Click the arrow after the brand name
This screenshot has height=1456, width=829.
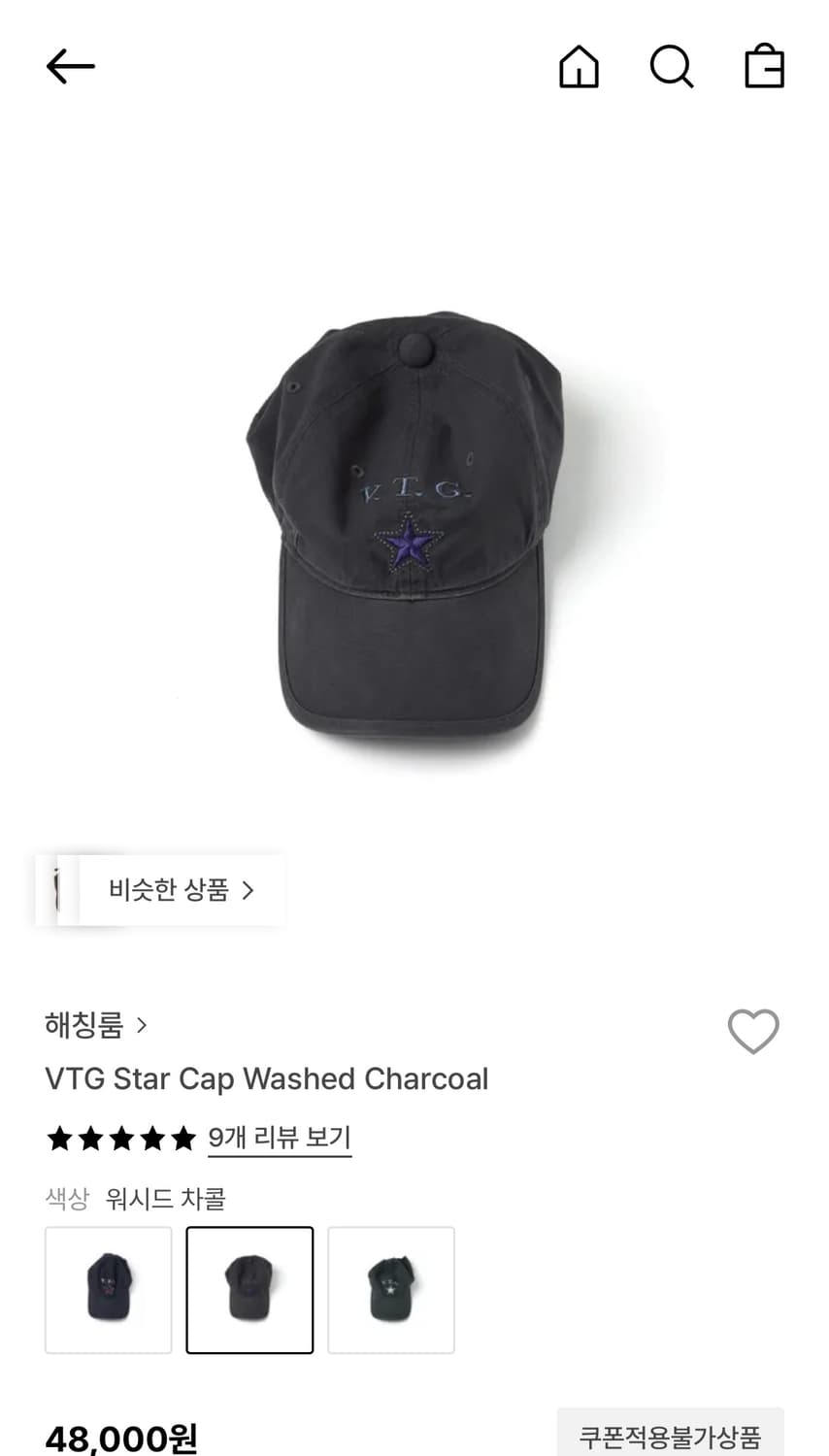pos(142,1025)
